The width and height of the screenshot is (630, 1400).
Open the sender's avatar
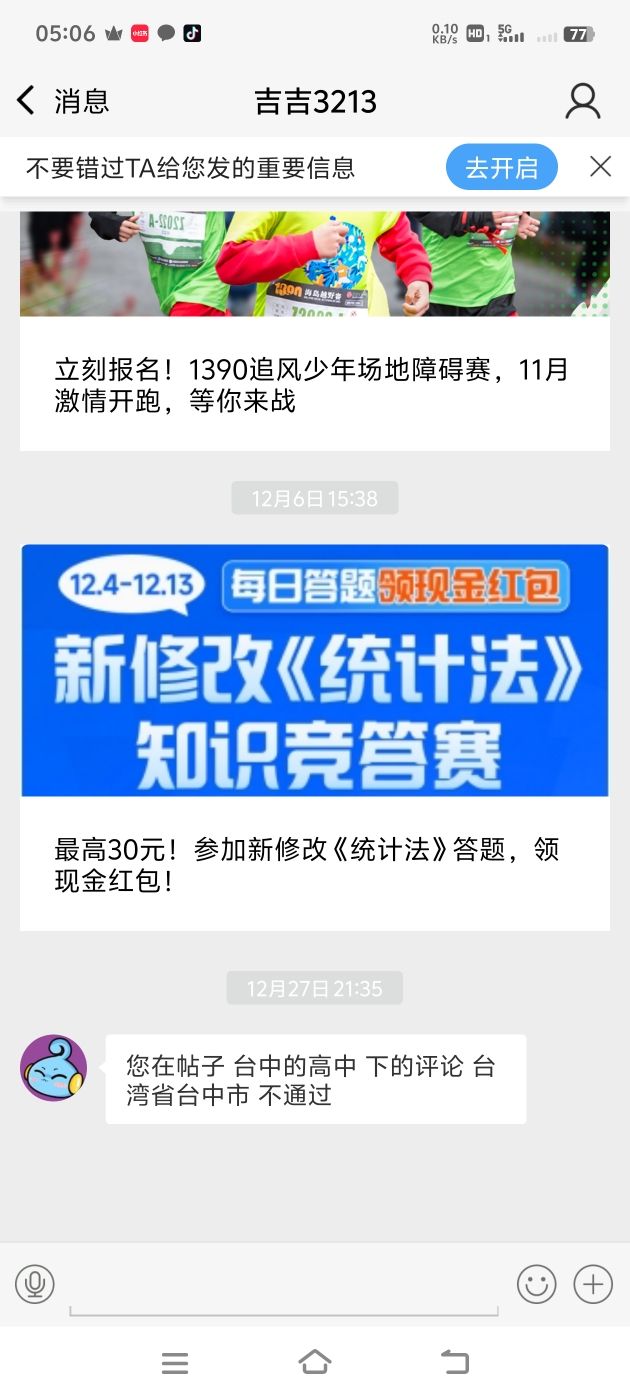[x=53, y=1068]
